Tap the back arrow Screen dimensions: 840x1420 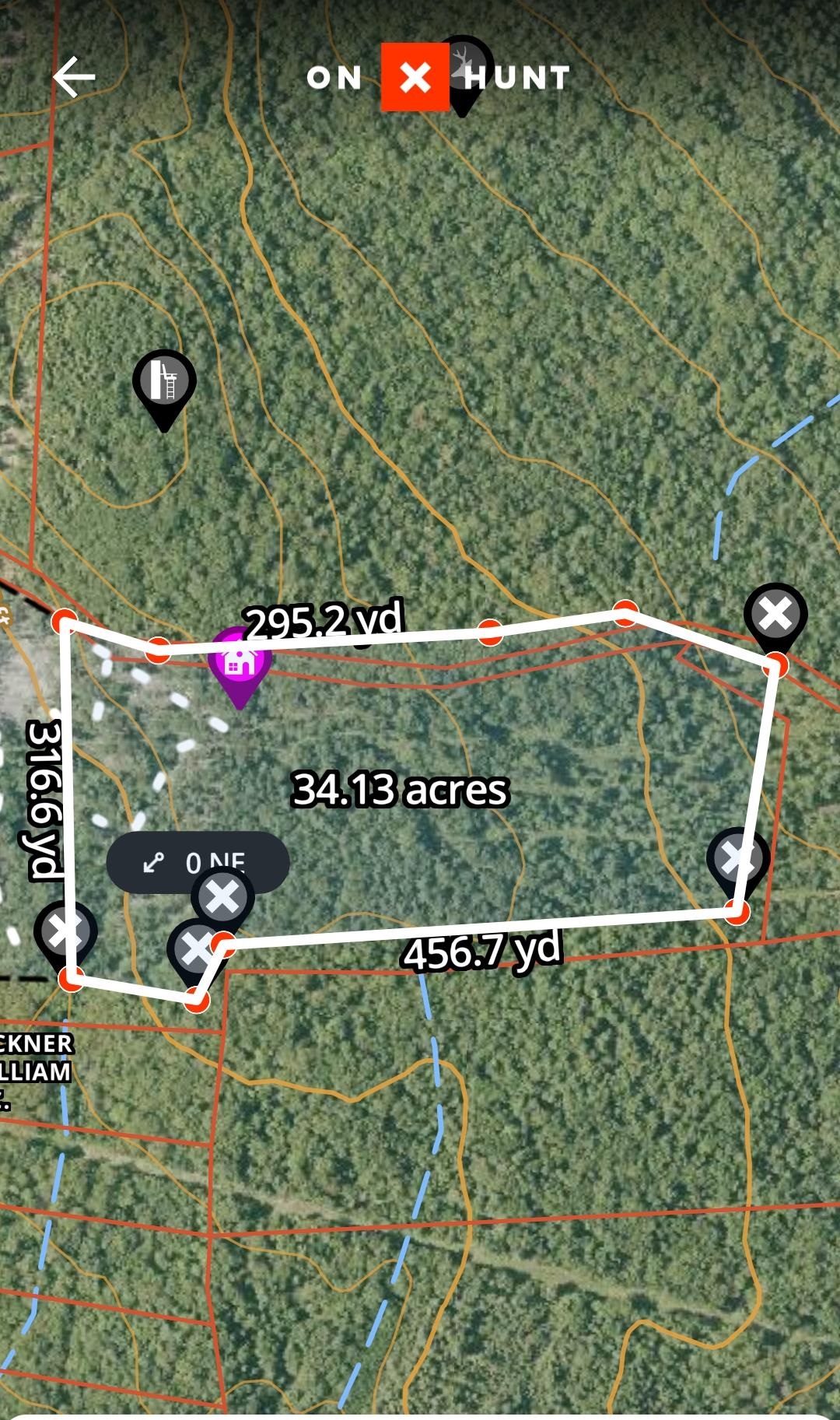[74, 77]
